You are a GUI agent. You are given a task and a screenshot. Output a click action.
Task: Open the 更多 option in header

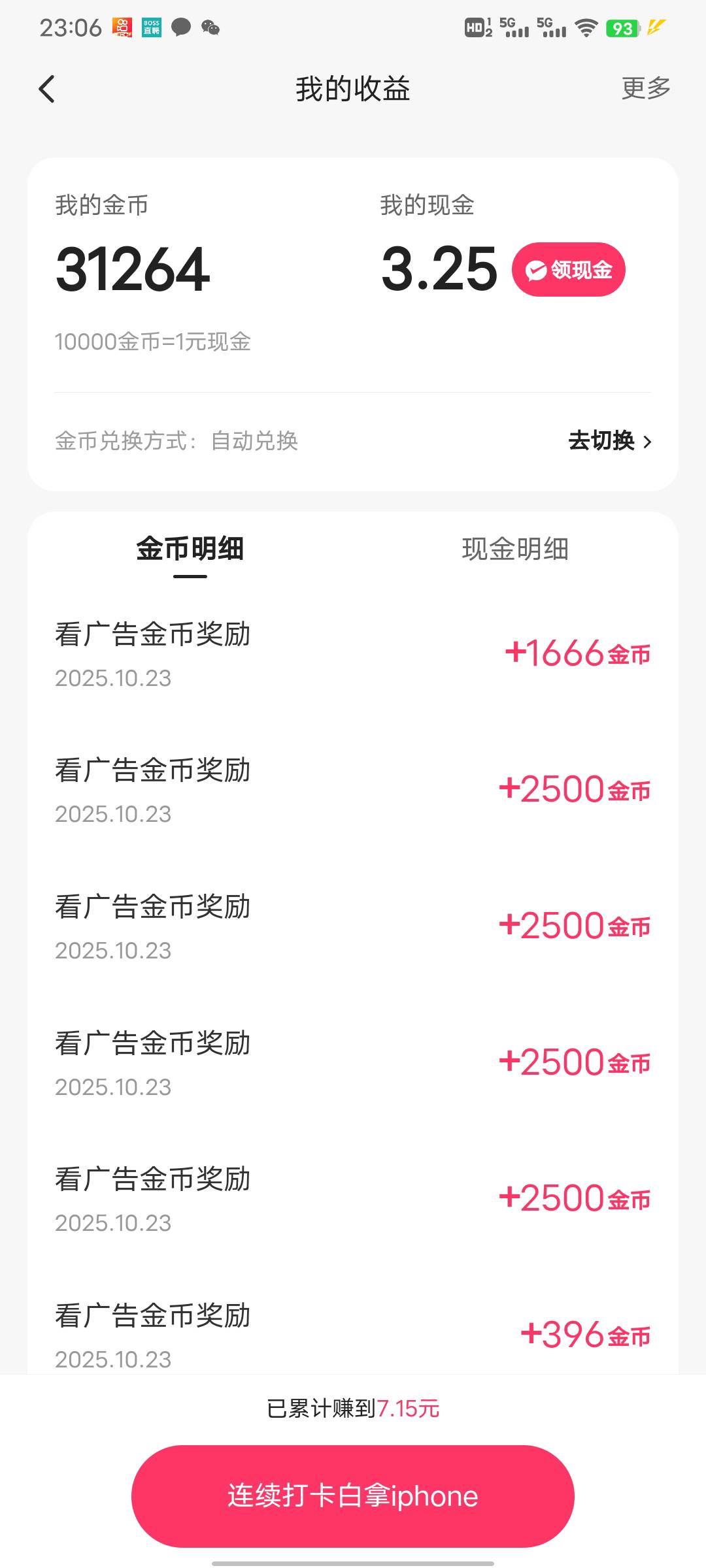645,88
